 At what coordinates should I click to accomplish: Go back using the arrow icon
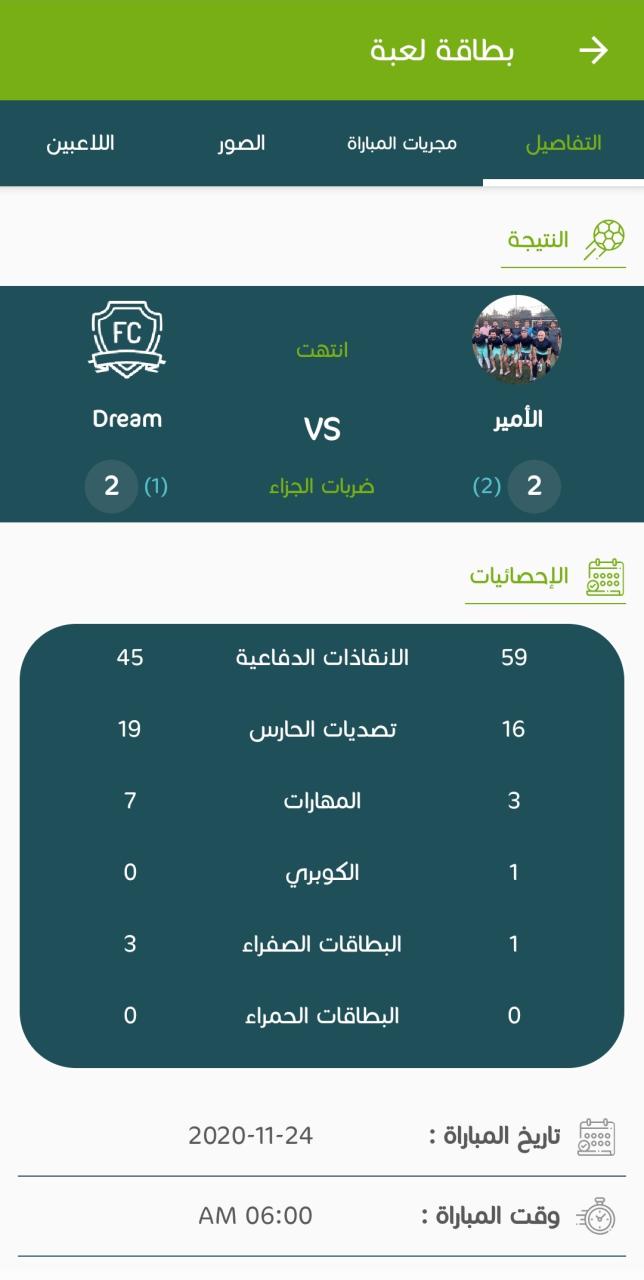(593, 51)
